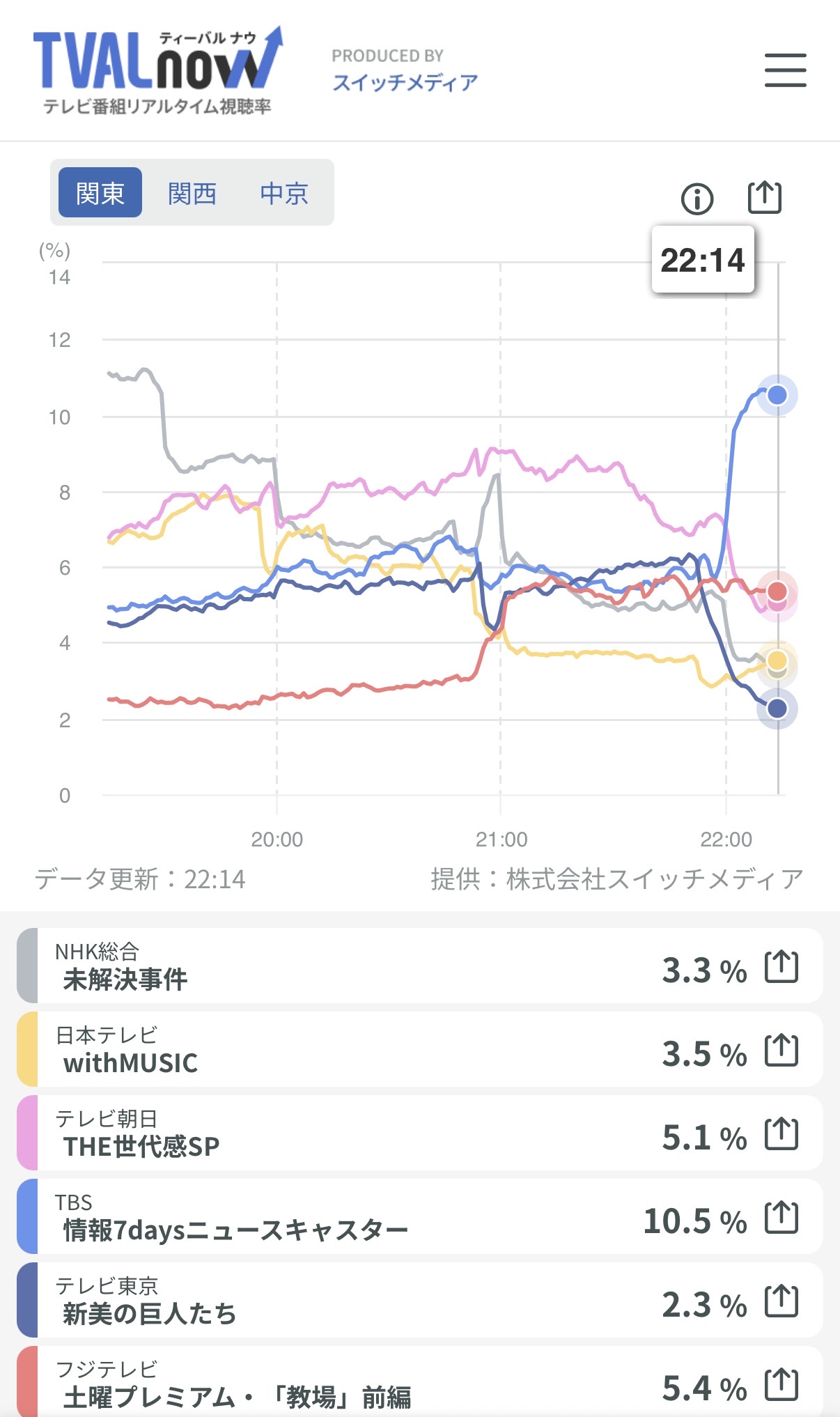Share フジテレビ 土曜プレミアム rating
Viewport: 840px width, 1417px height.
coord(781,1385)
